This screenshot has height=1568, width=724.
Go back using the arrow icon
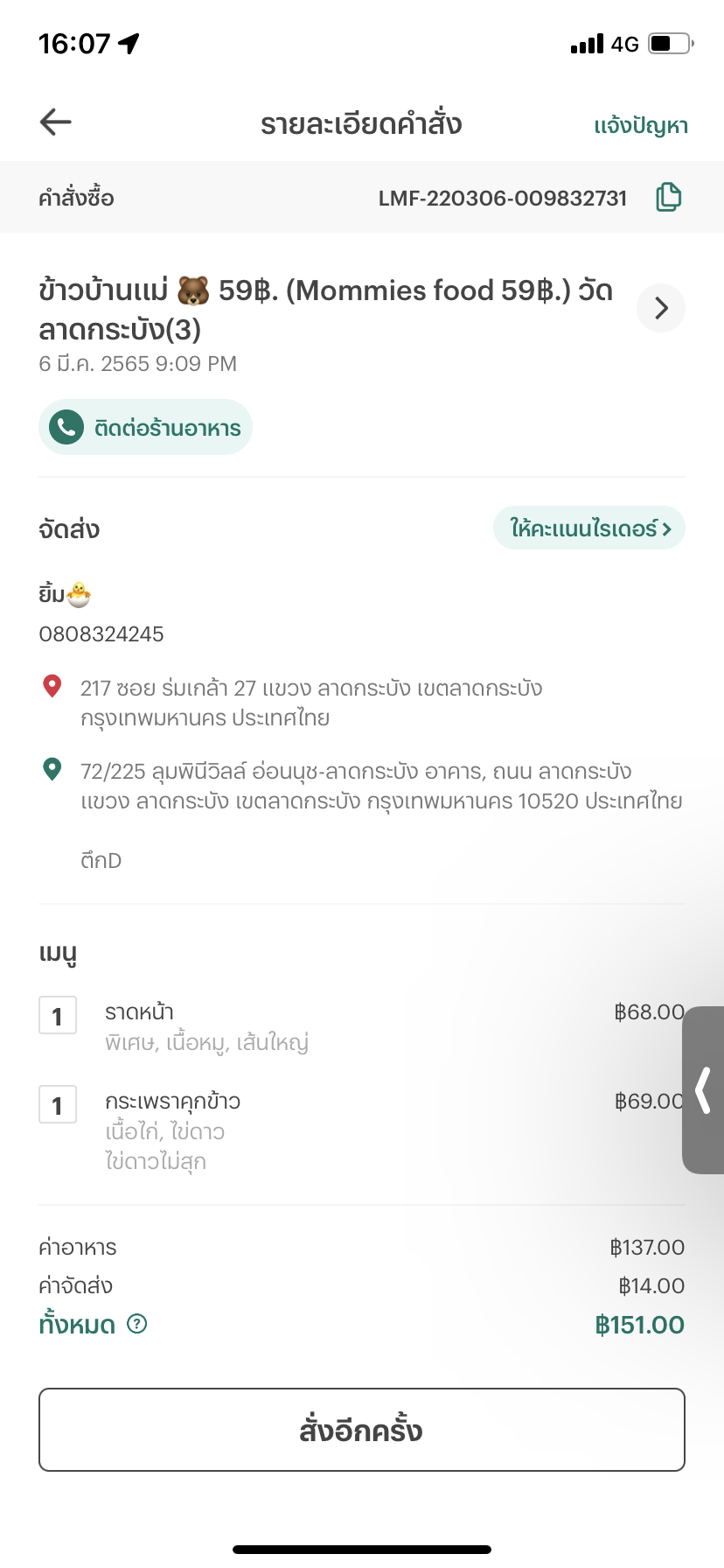55,122
